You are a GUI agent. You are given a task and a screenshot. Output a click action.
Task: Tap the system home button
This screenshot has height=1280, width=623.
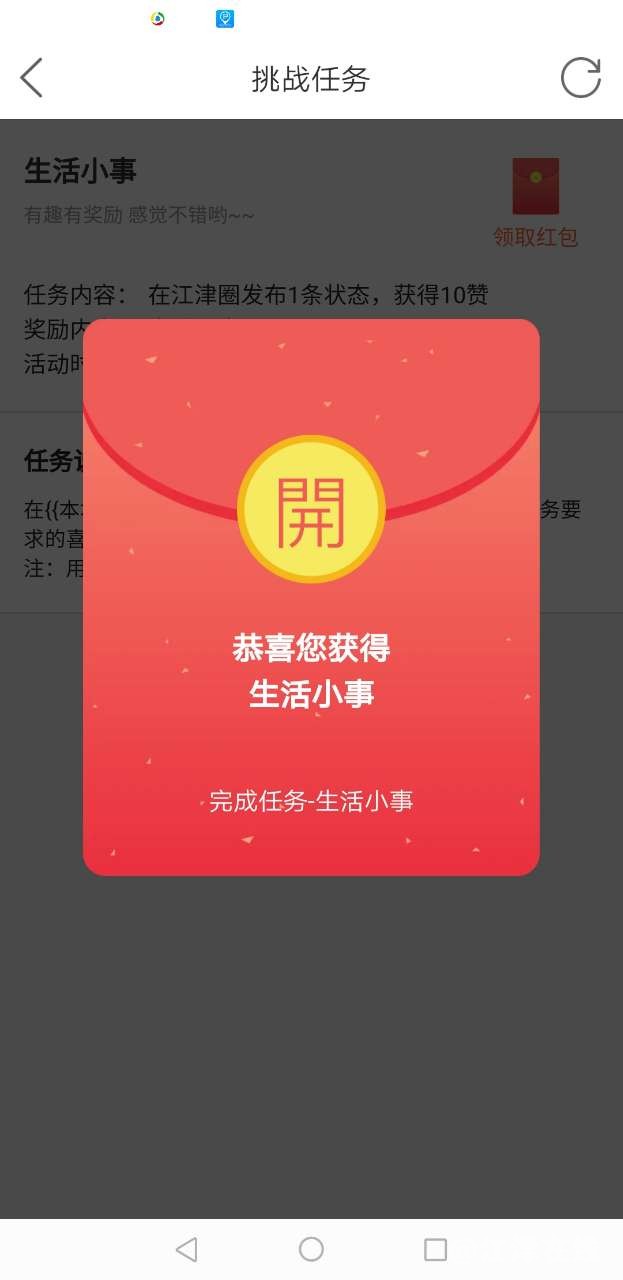coord(311,1249)
